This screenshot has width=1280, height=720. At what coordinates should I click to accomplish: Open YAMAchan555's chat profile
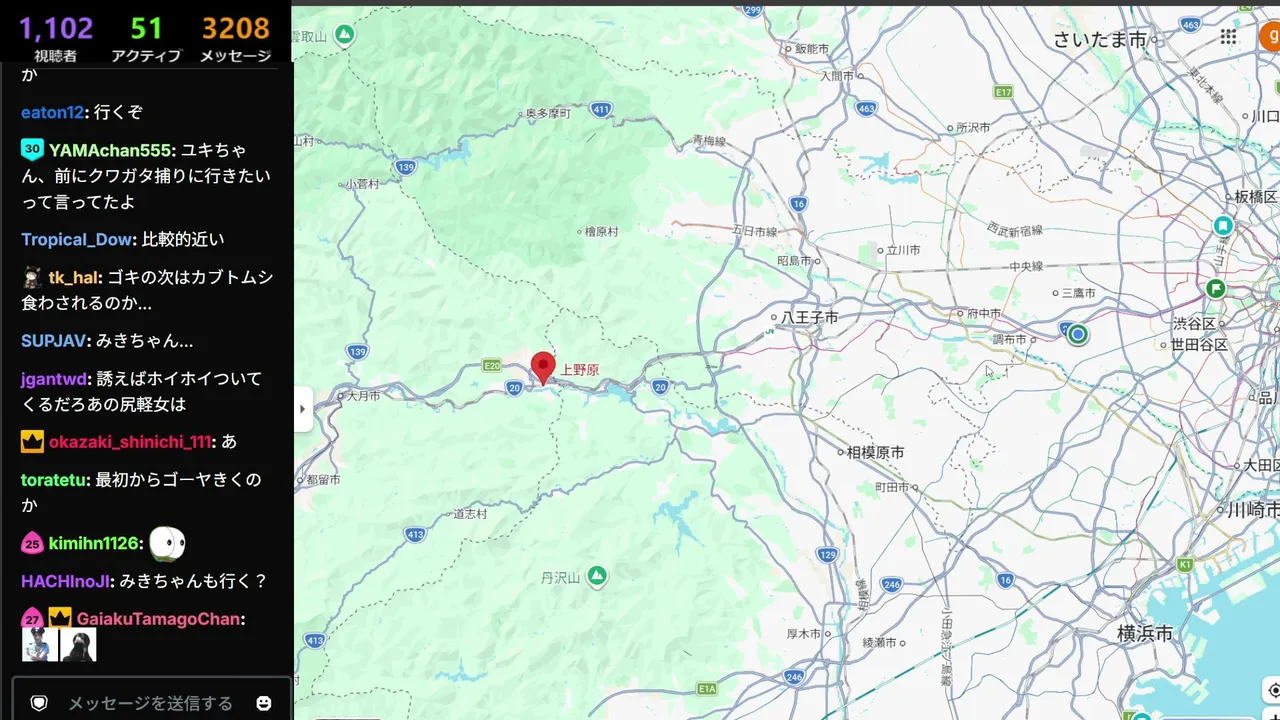110,150
